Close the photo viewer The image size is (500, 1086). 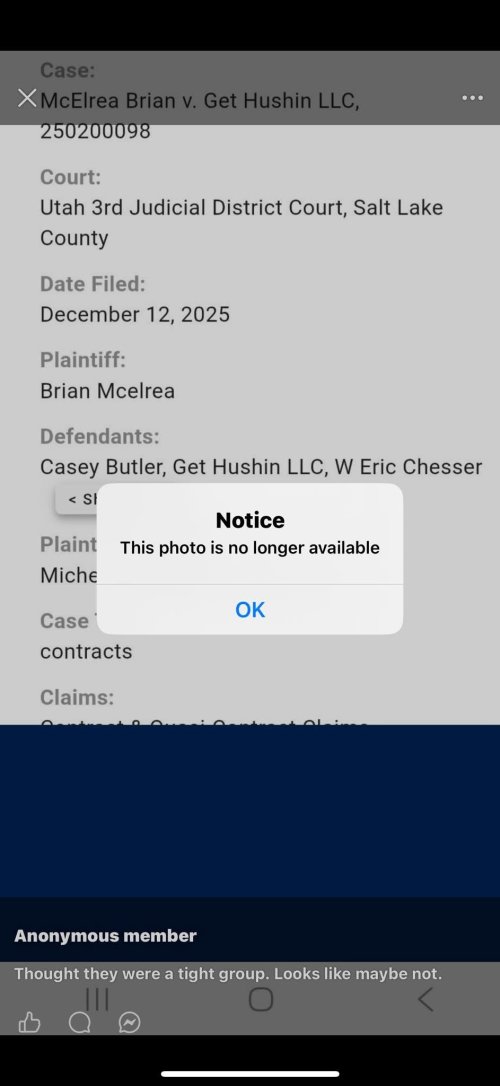coord(27,98)
